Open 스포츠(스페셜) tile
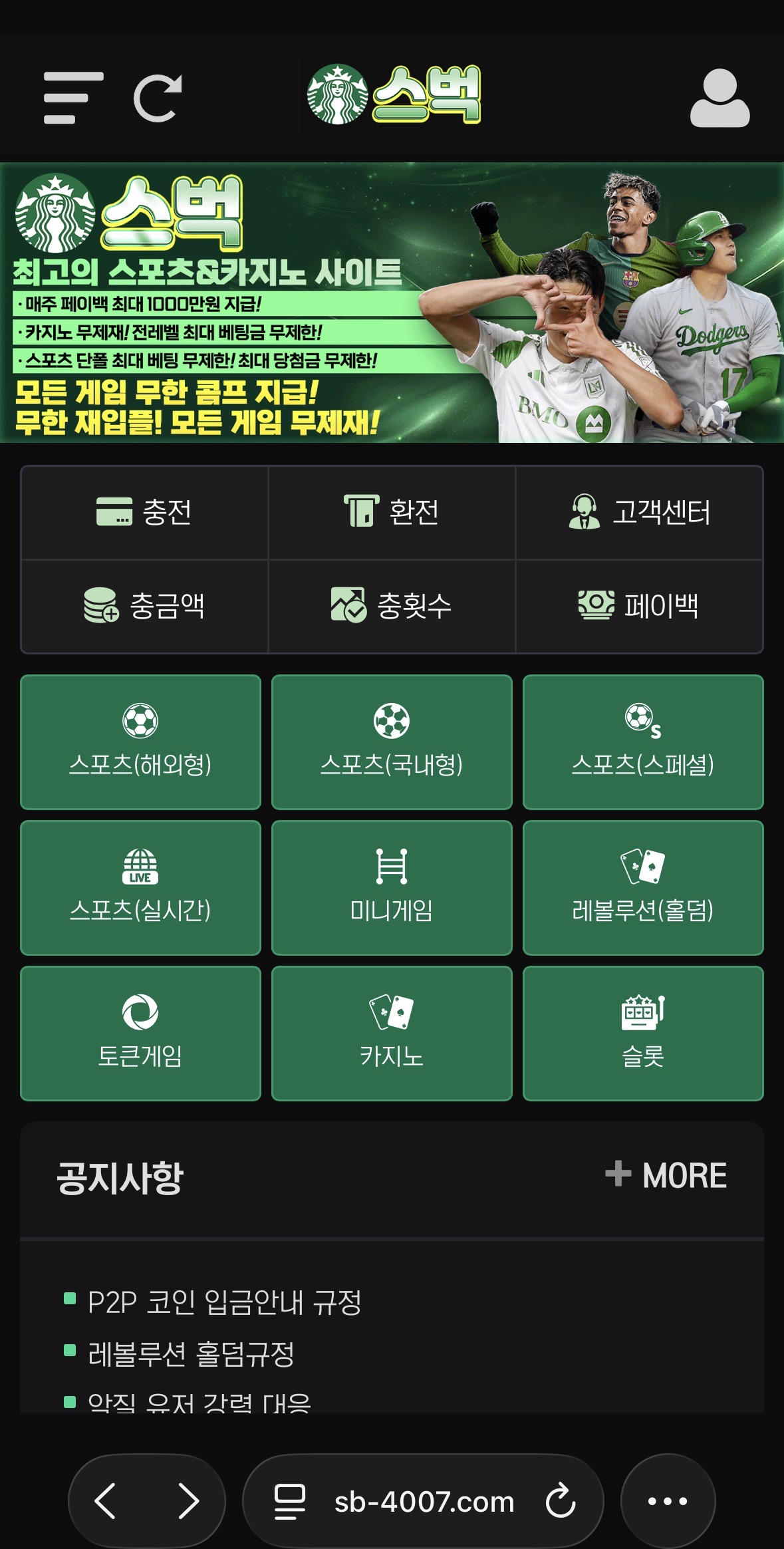 point(643,742)
